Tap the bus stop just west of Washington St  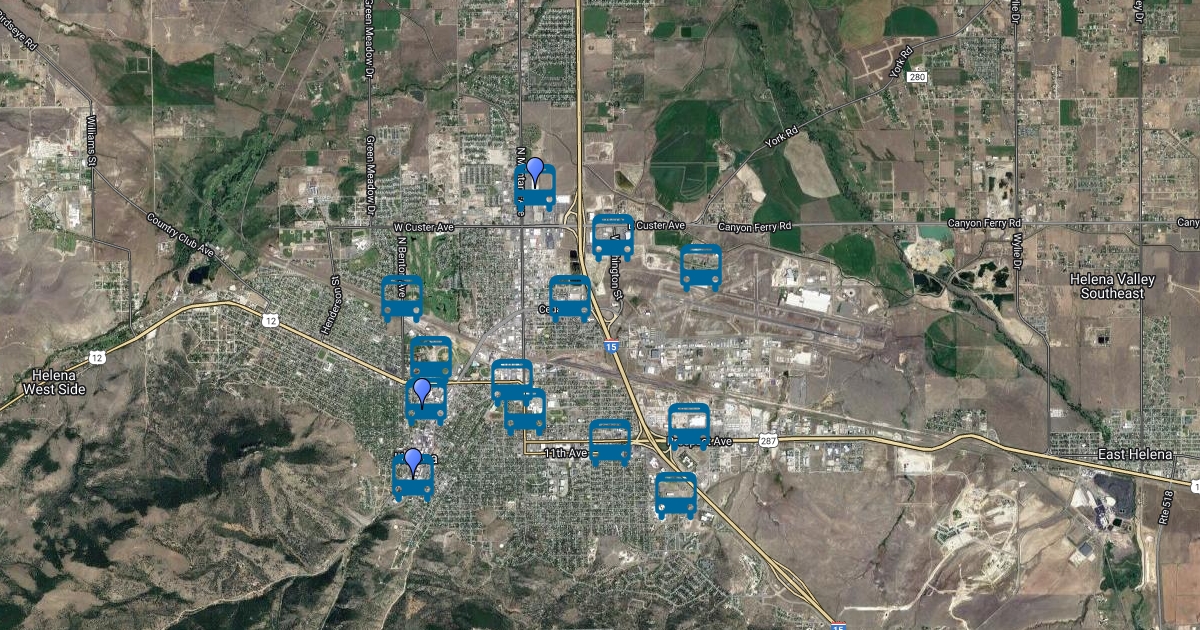coord(570,299)
